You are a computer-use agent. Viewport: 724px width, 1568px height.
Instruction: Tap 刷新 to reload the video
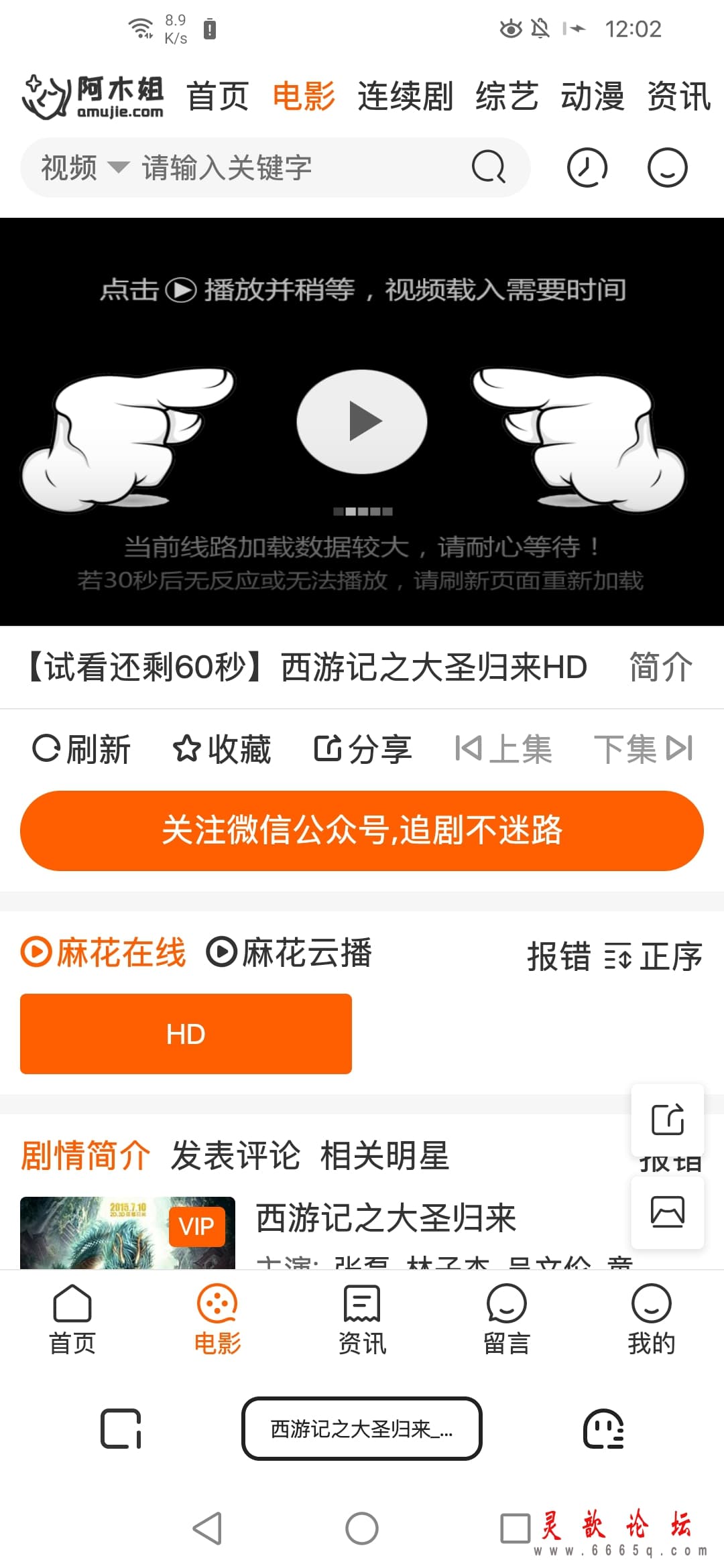(x=82, y=748)
